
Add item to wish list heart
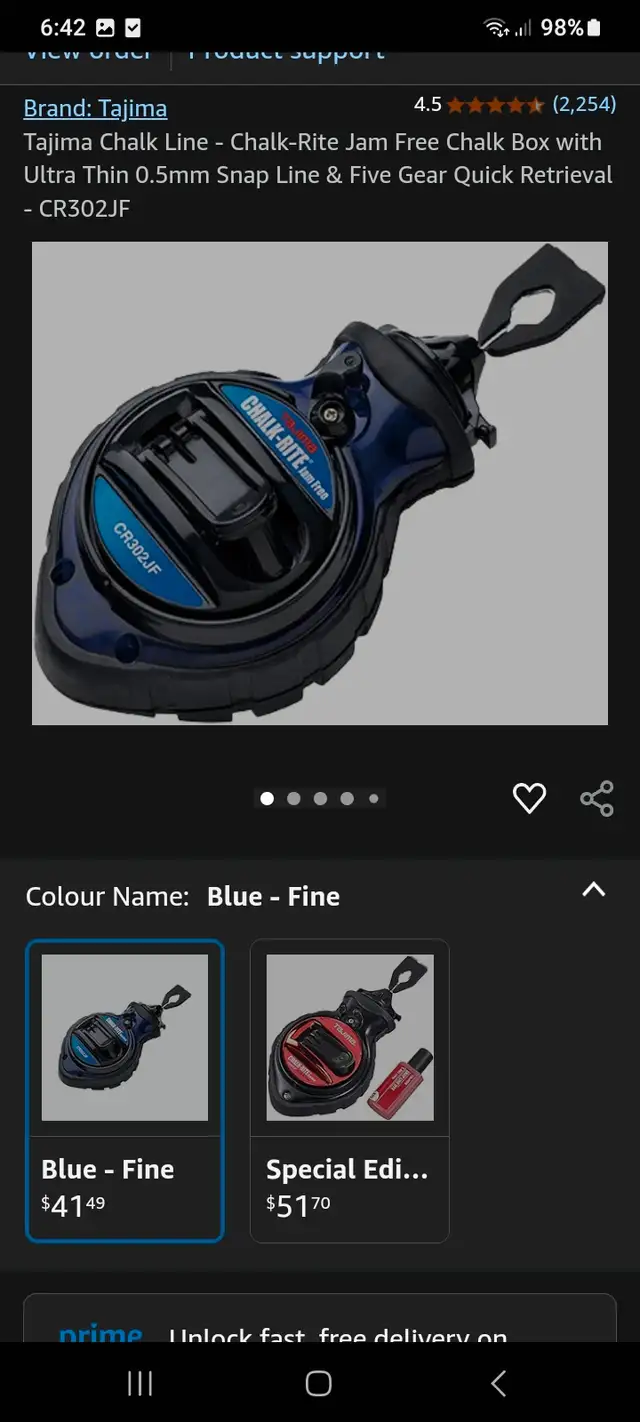tap(529, 798)
